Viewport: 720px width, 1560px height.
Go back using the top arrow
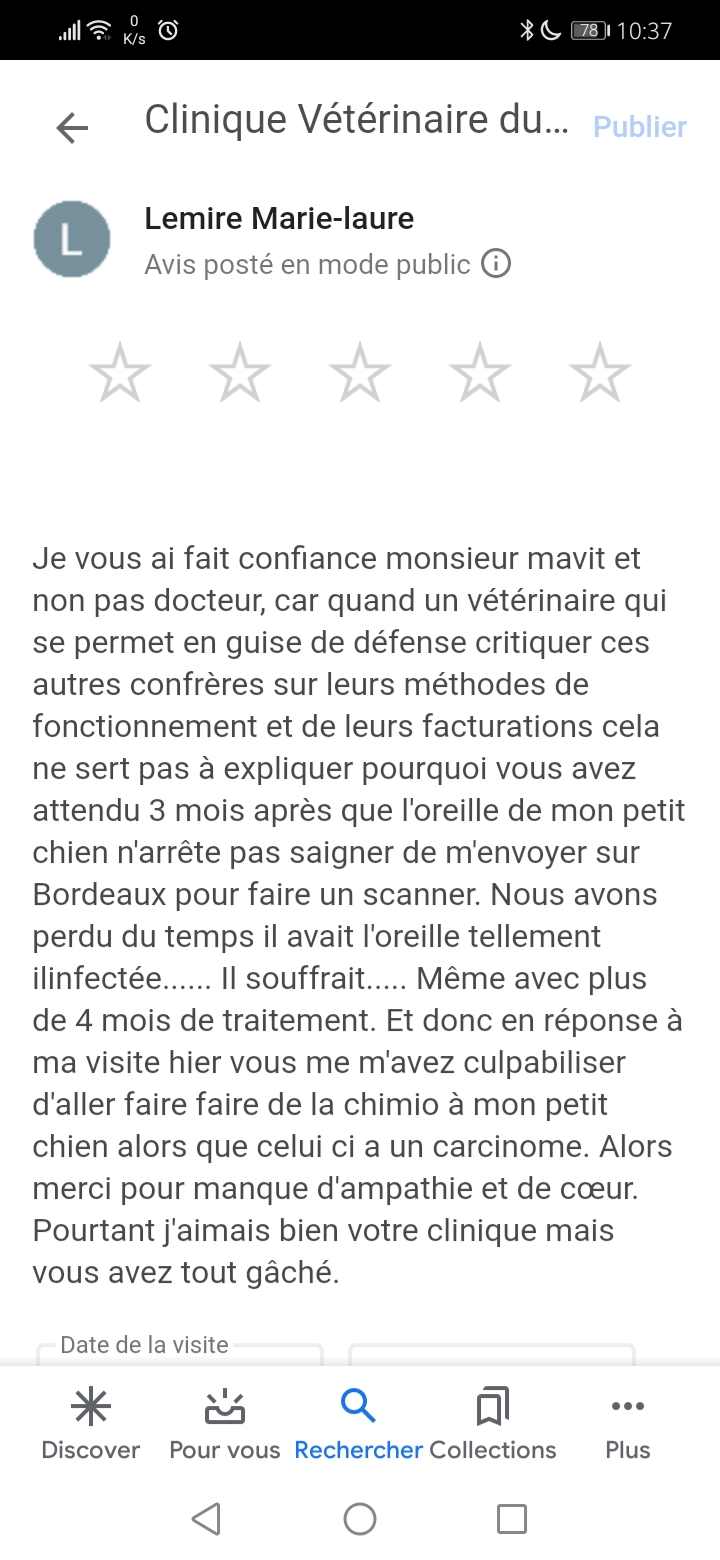pyautogui.click(x=72, y=127)
